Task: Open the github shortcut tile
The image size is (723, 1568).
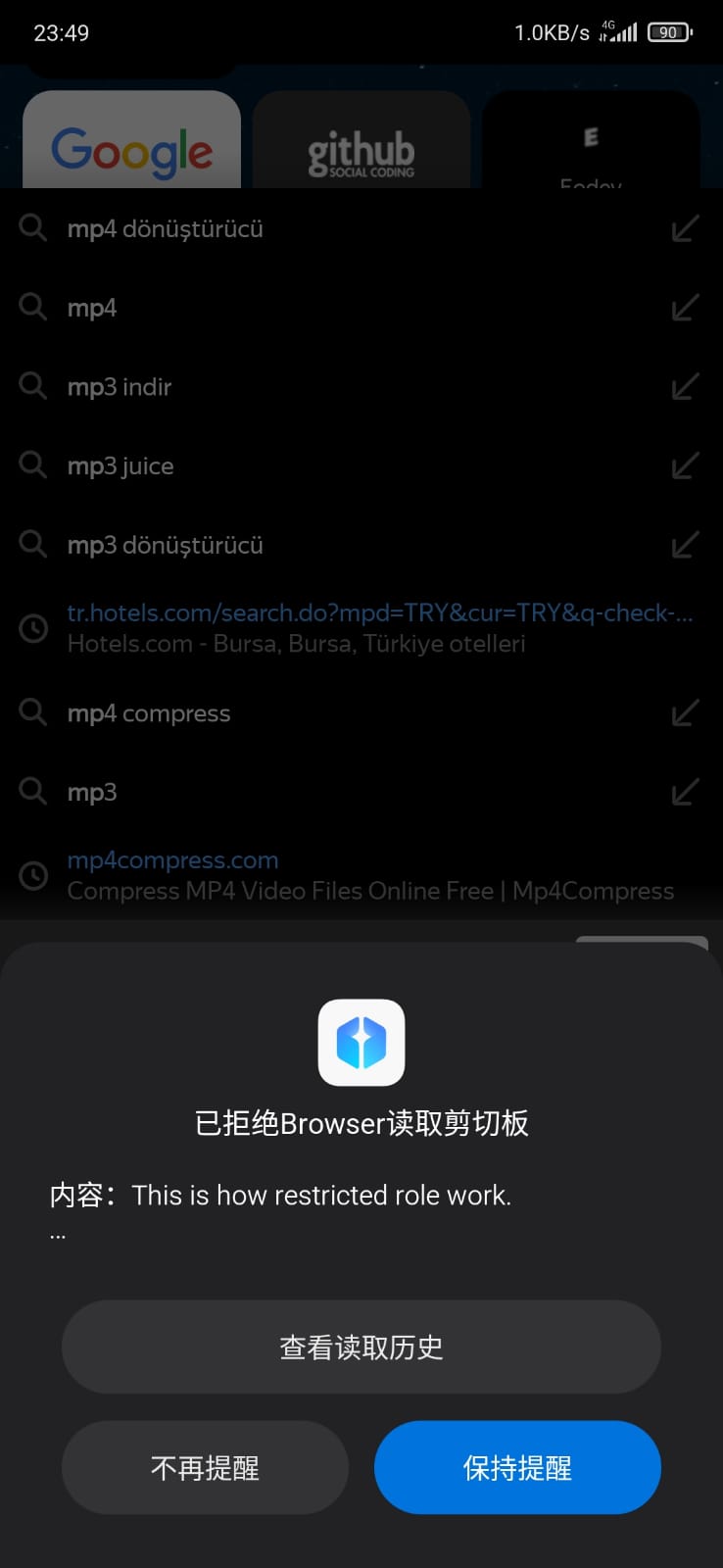Action: 361,140
